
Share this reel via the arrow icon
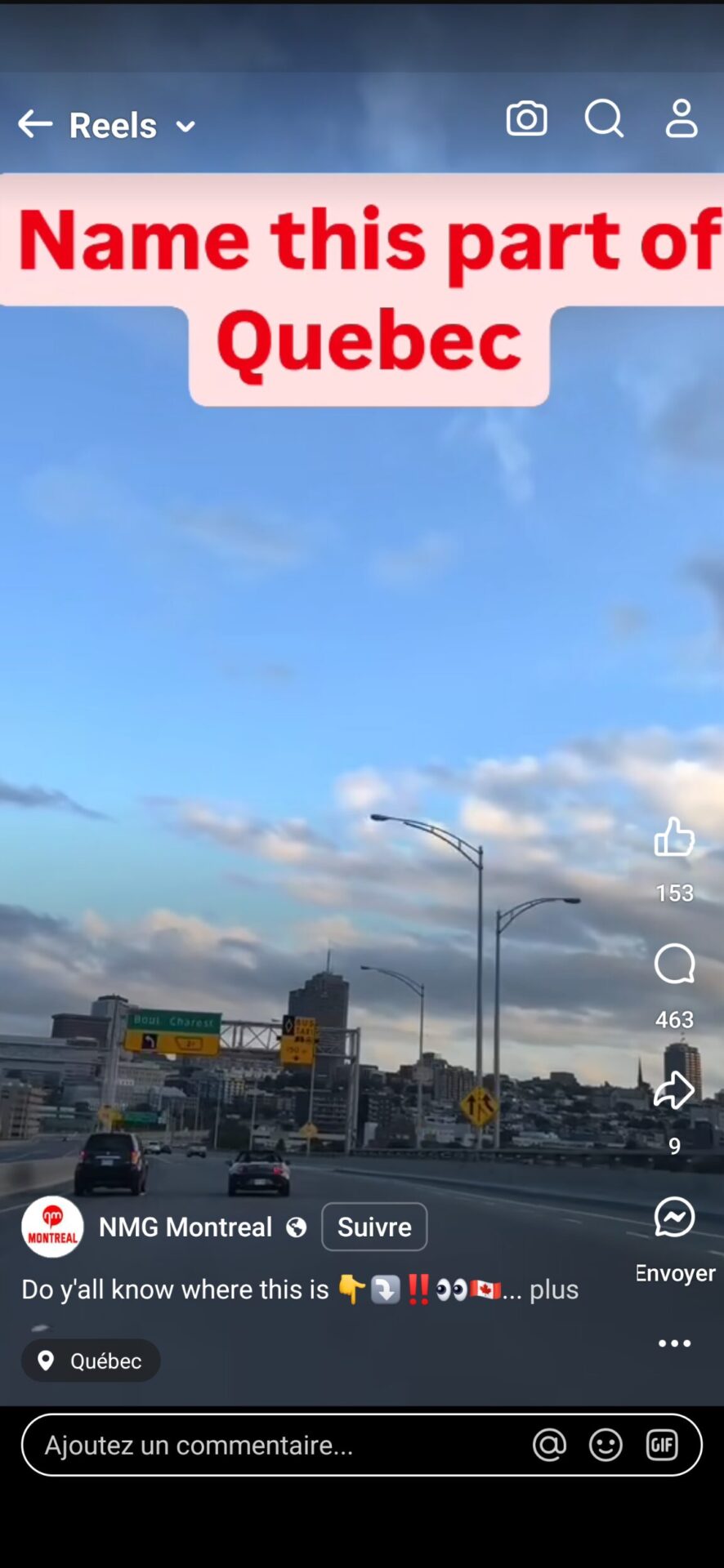674,1089
